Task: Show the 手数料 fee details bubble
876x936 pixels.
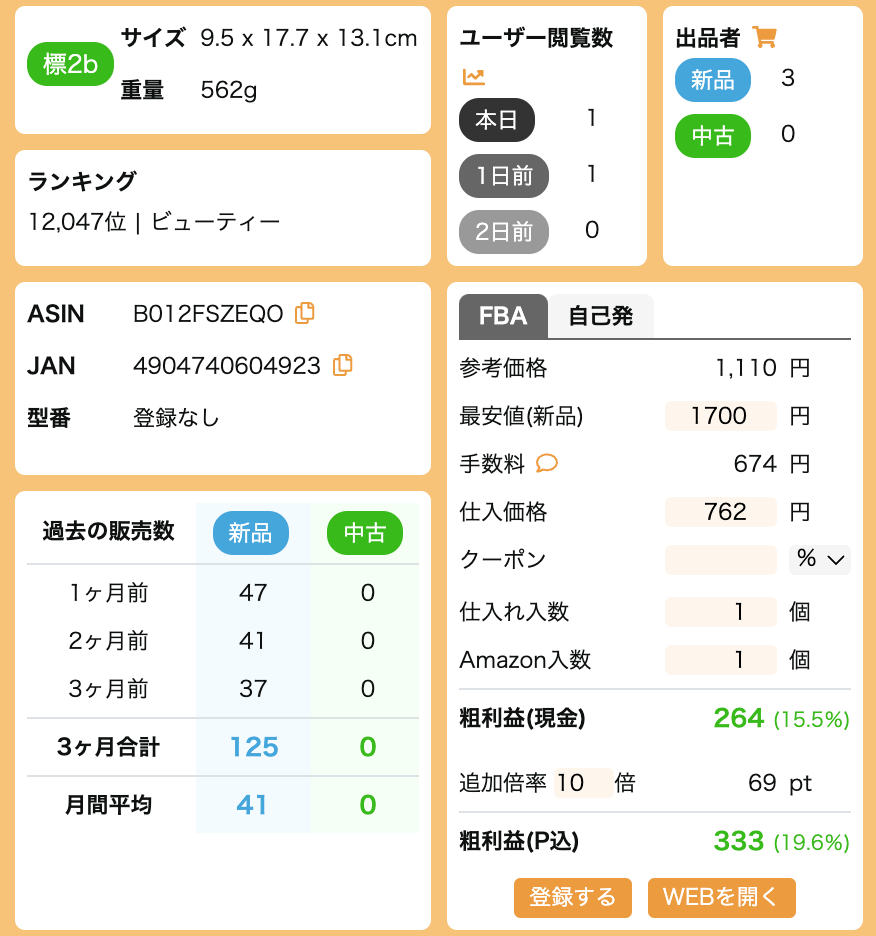Action: click(547, 463)
